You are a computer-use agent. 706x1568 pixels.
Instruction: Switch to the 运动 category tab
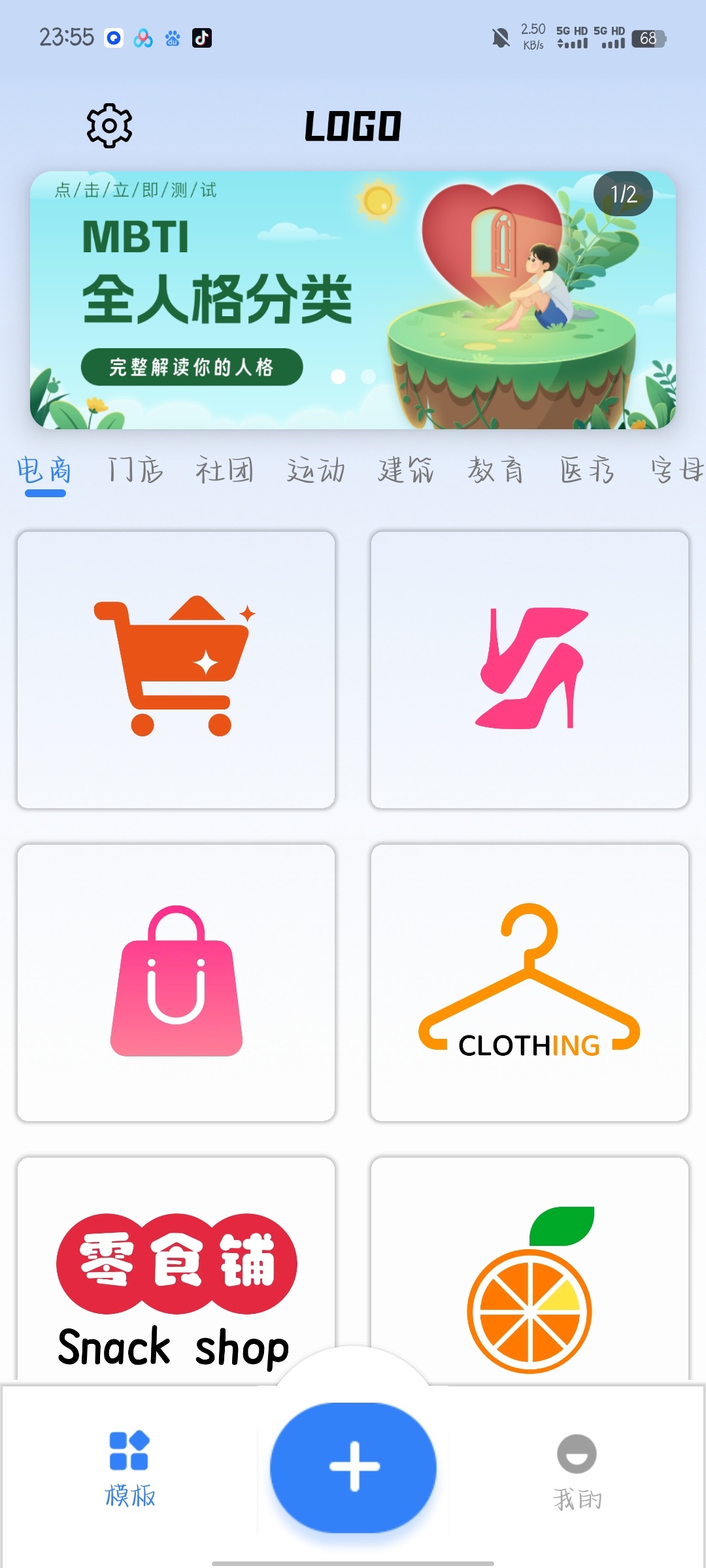click(316, 471)
